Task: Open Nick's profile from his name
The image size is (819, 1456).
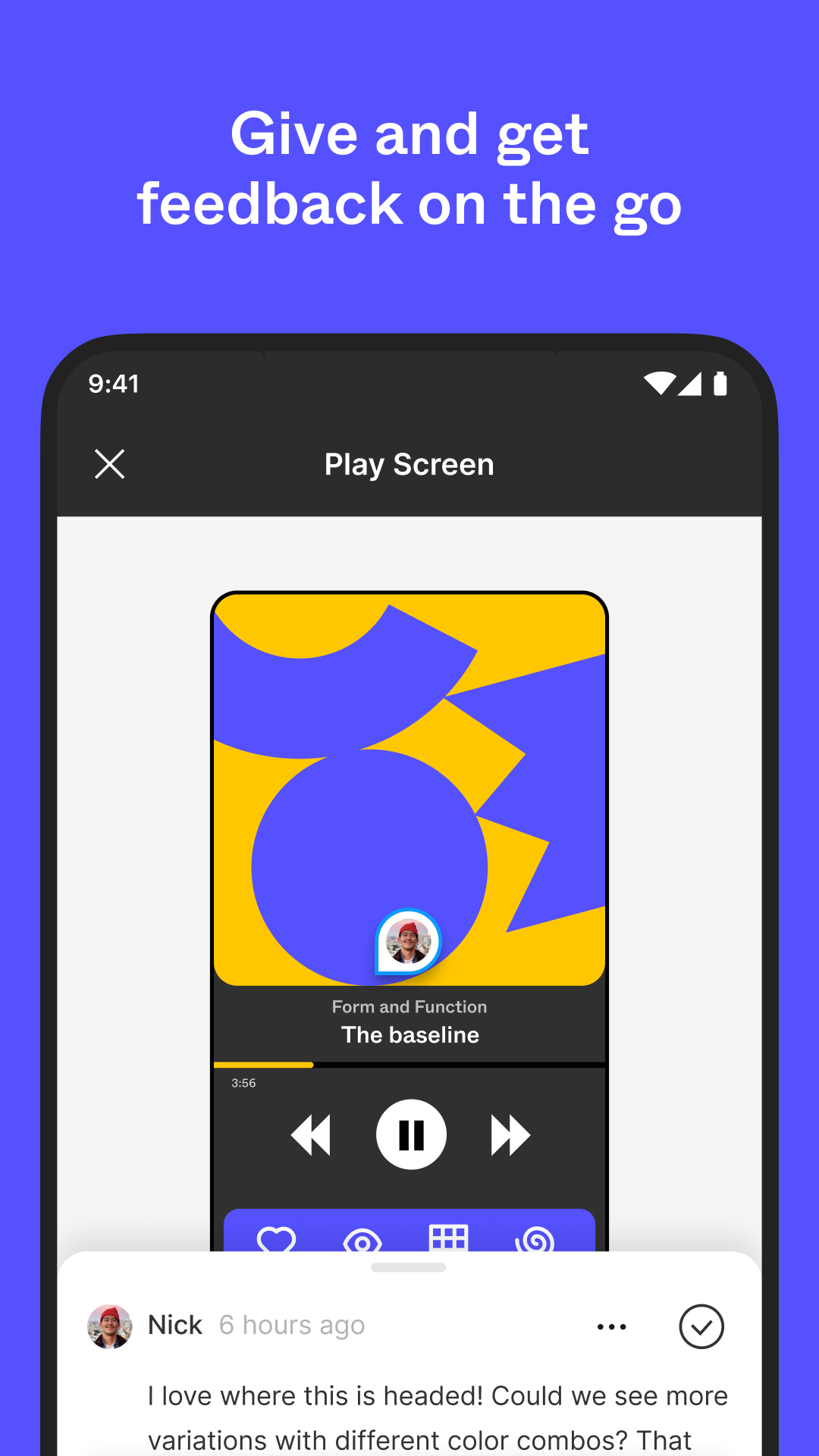Action: [174, 1325]
